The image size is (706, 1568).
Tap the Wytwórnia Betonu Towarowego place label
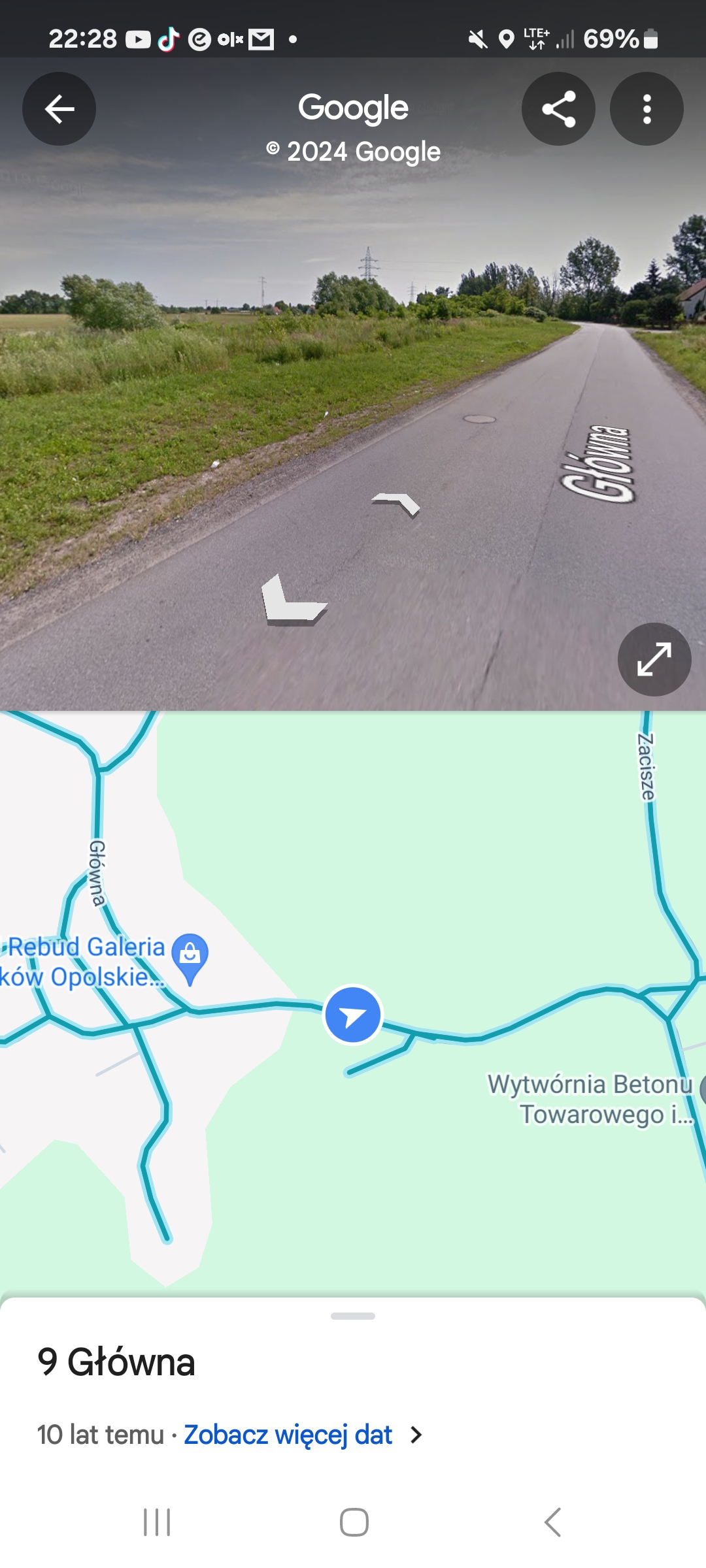[x=590, y=1099]
